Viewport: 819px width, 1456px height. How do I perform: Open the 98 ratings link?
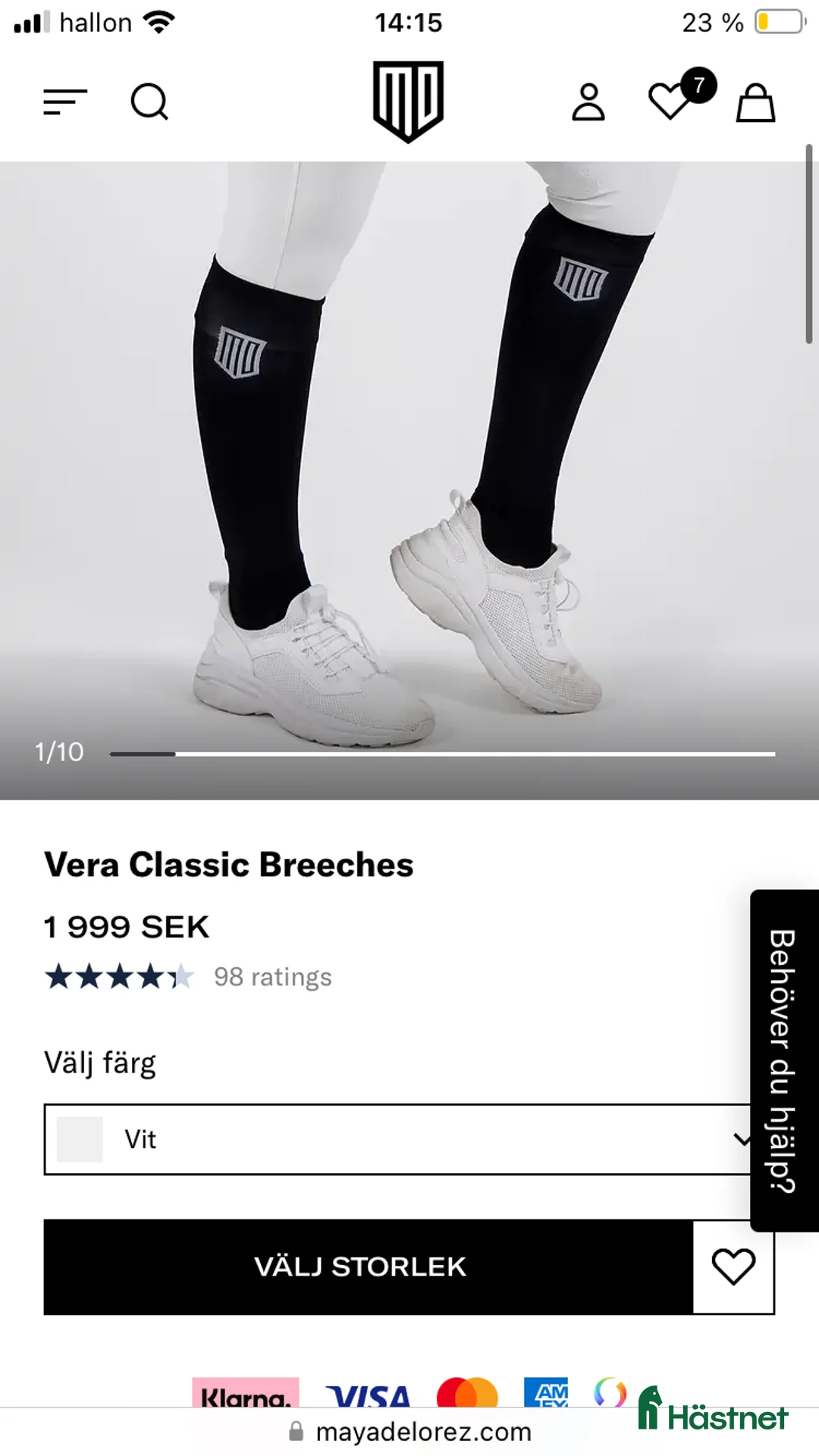271,977
